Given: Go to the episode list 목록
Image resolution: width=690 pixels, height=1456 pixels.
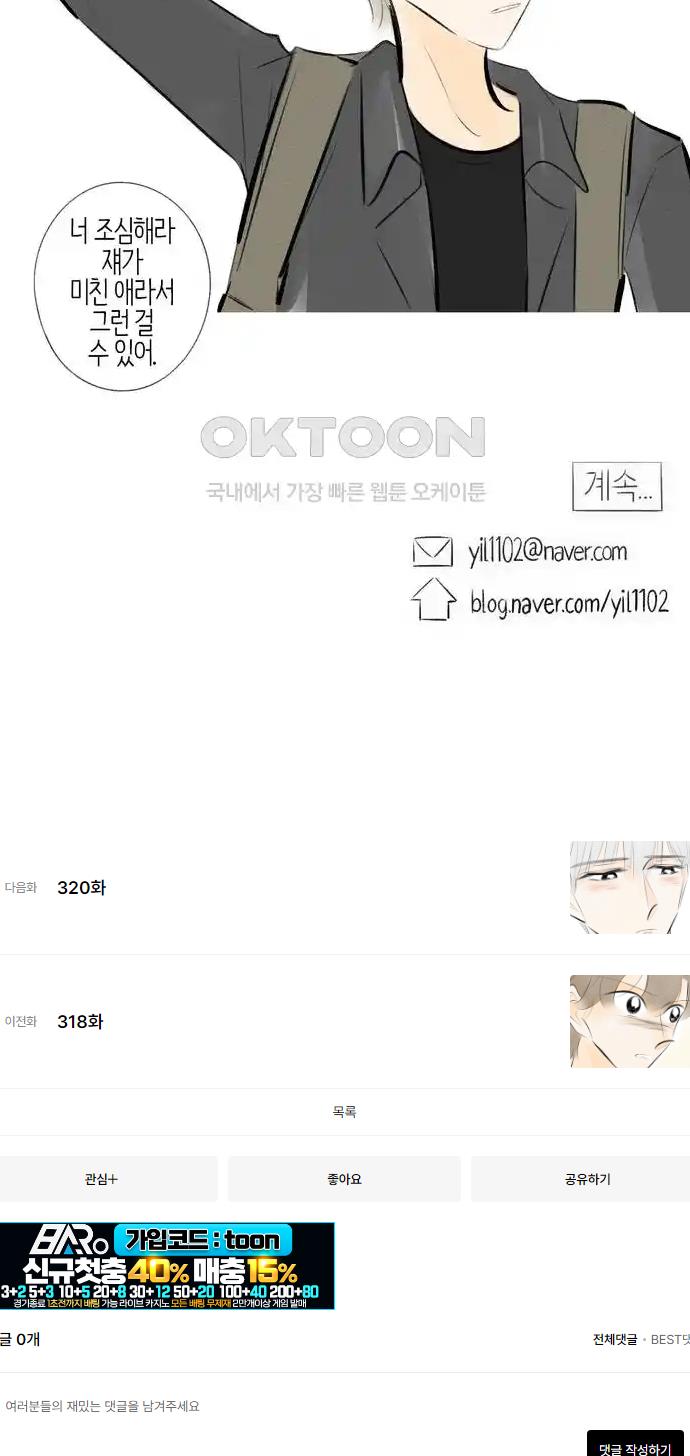Looking at the screenshot, I should pos(344,1112).
